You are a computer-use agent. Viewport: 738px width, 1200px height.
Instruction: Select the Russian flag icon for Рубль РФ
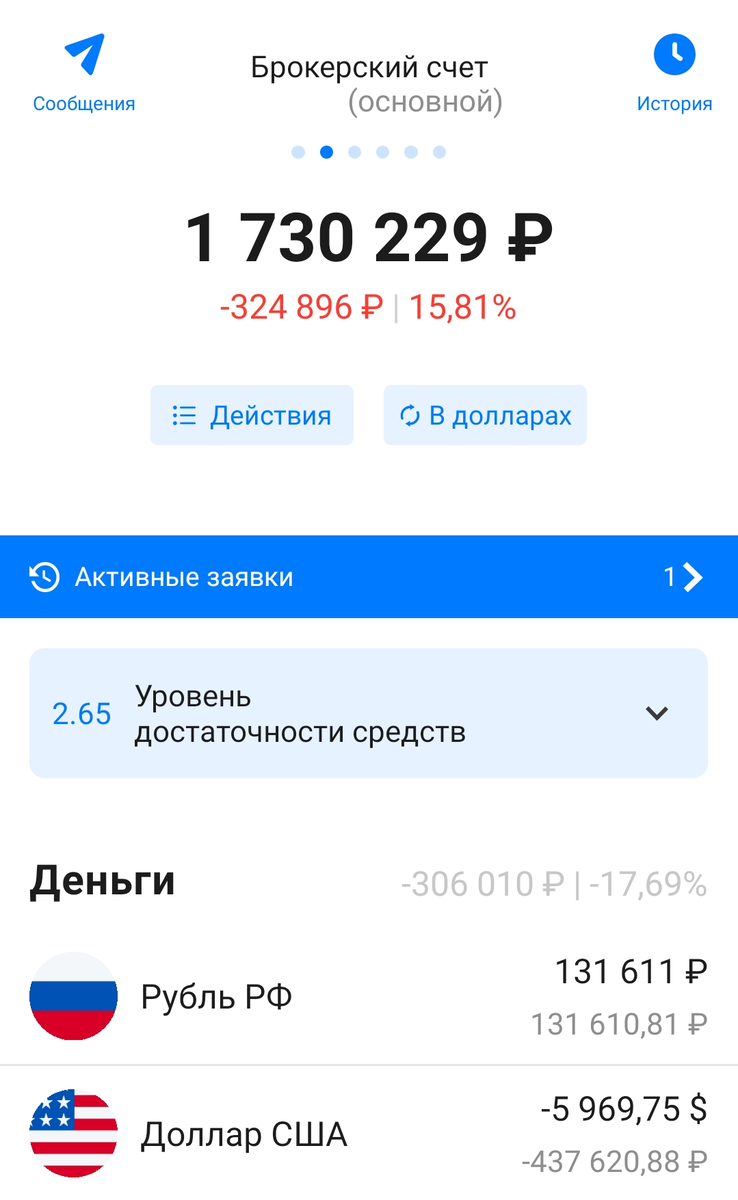(x=73, y=996)
